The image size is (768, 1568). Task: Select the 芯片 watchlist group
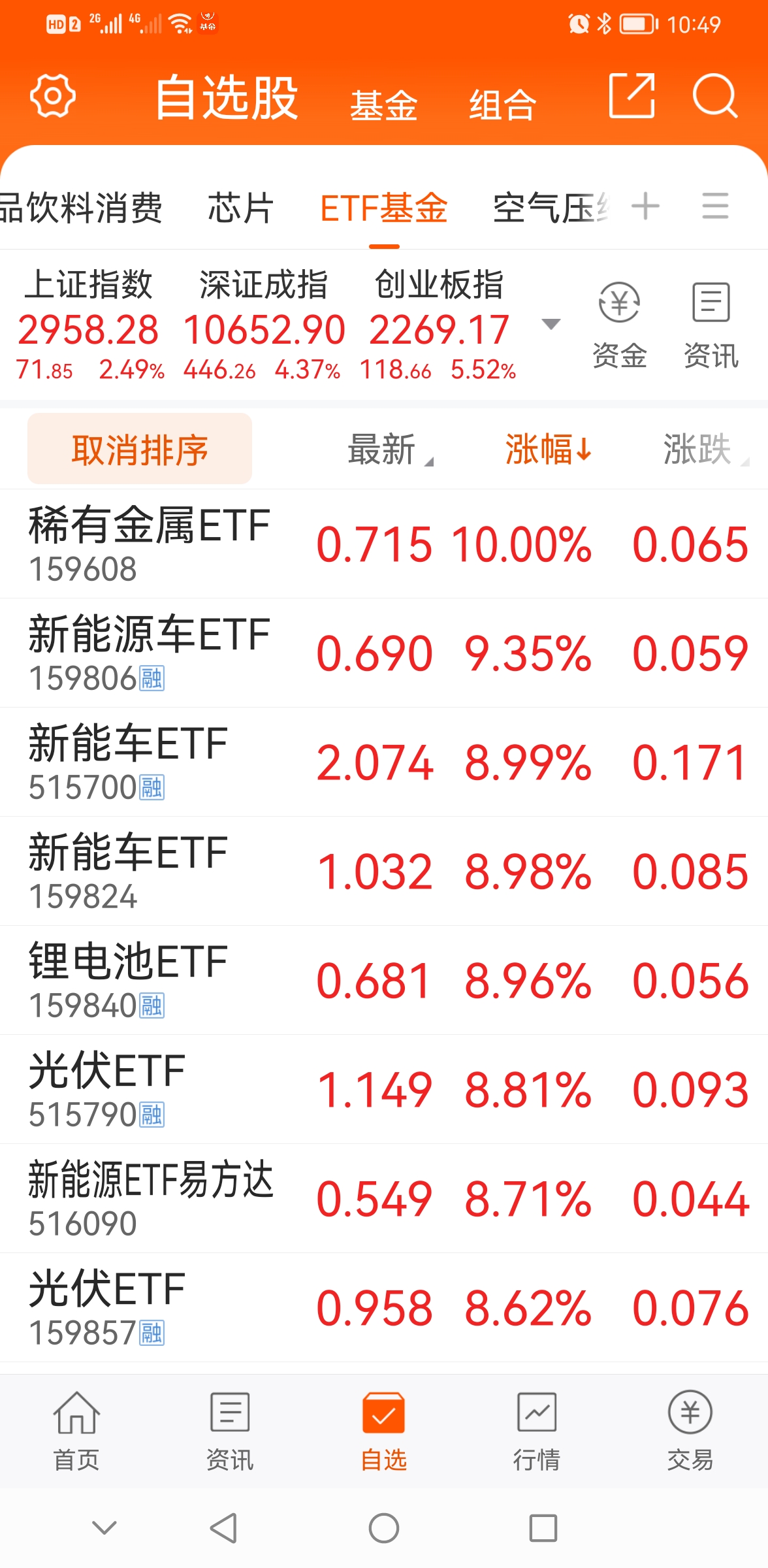(240, 208)
